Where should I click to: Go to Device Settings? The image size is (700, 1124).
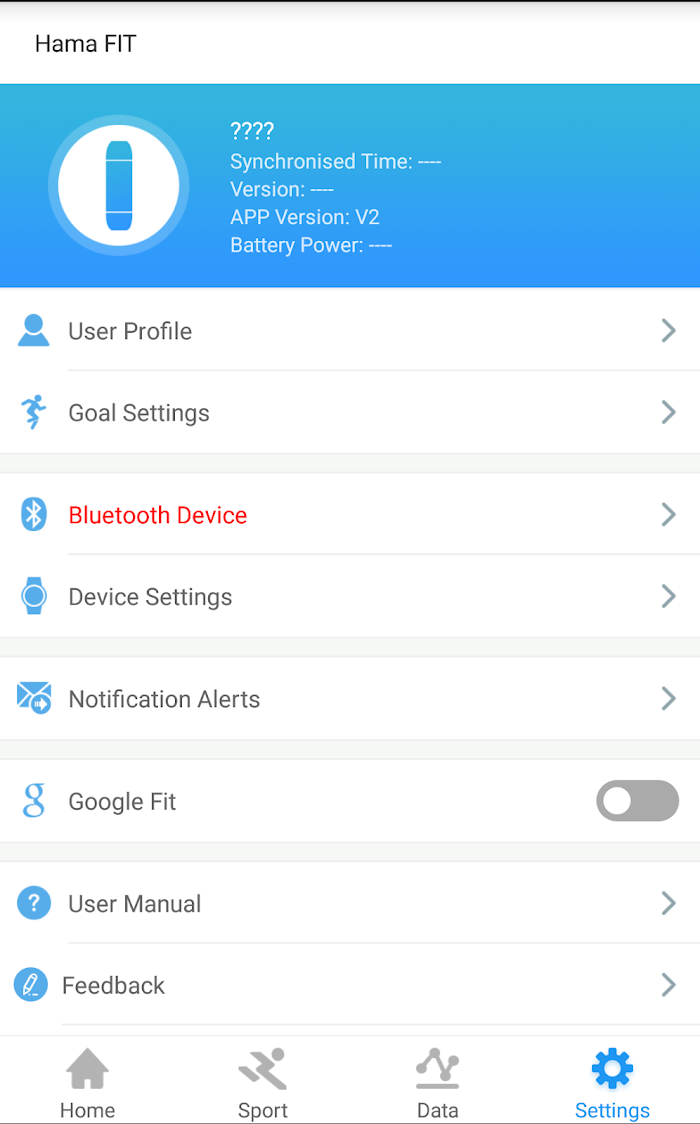350,596
